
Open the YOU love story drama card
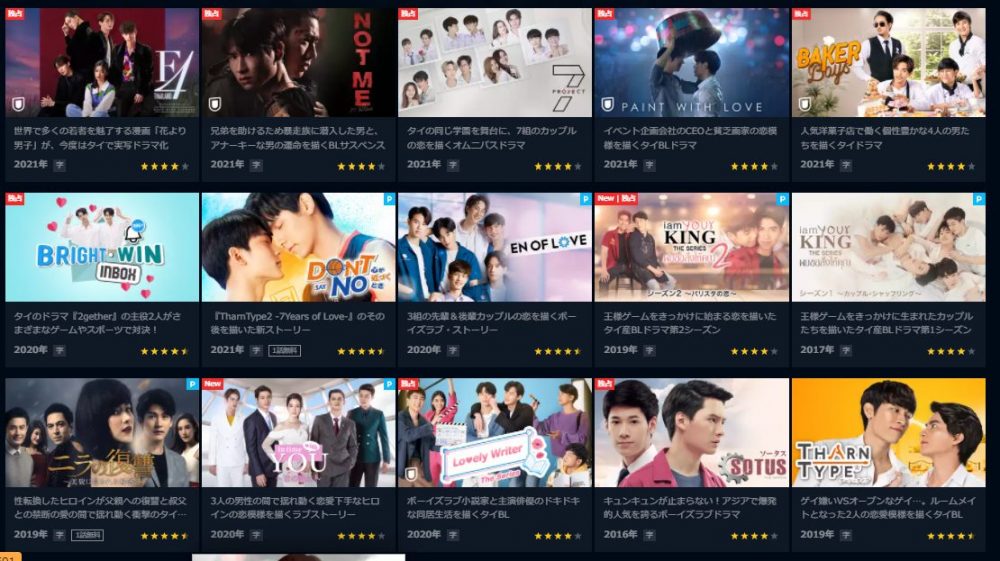pyautogui.click(x=298, y=432)
